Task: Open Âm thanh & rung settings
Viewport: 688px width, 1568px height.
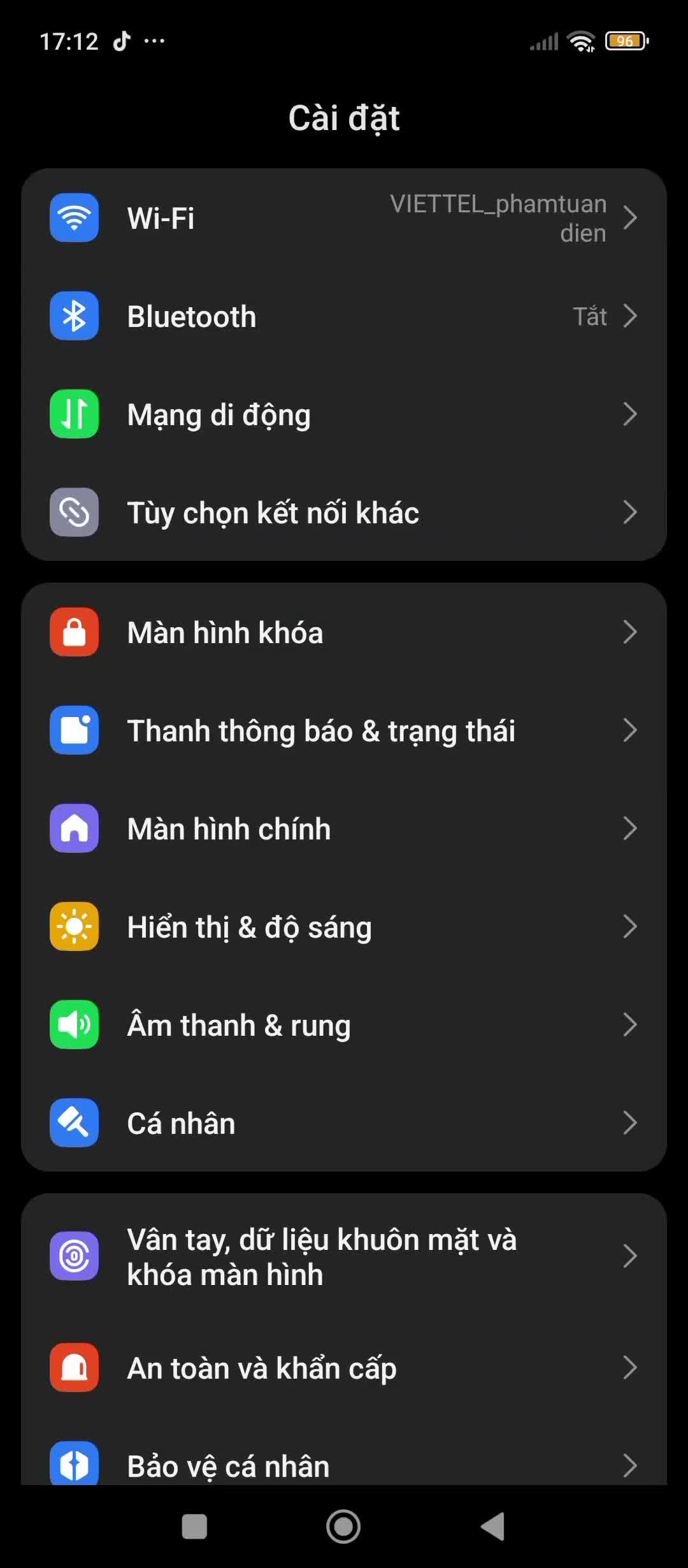Action: click(x=344, y=1025)
